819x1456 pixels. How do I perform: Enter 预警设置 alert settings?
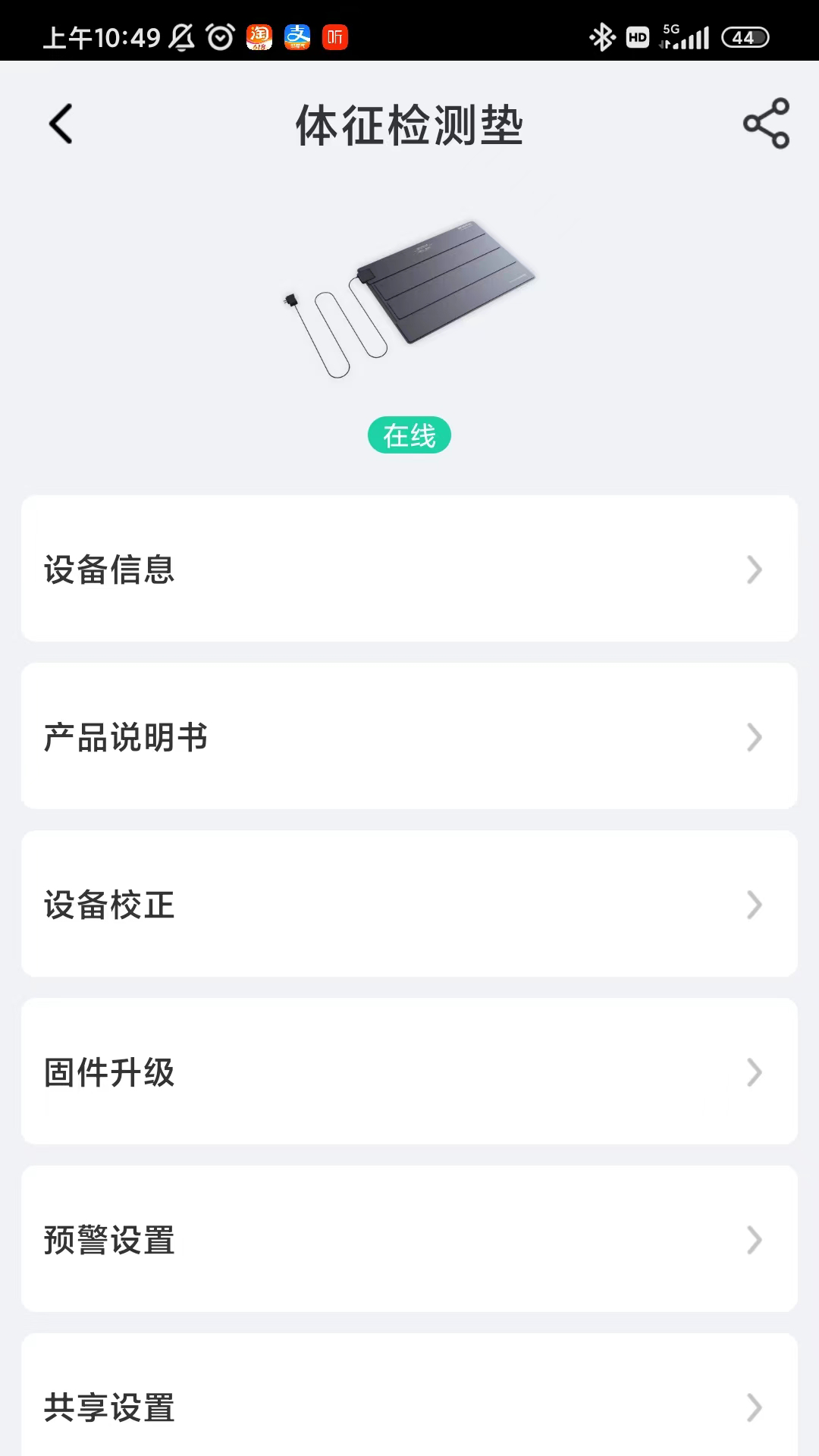409,1239
